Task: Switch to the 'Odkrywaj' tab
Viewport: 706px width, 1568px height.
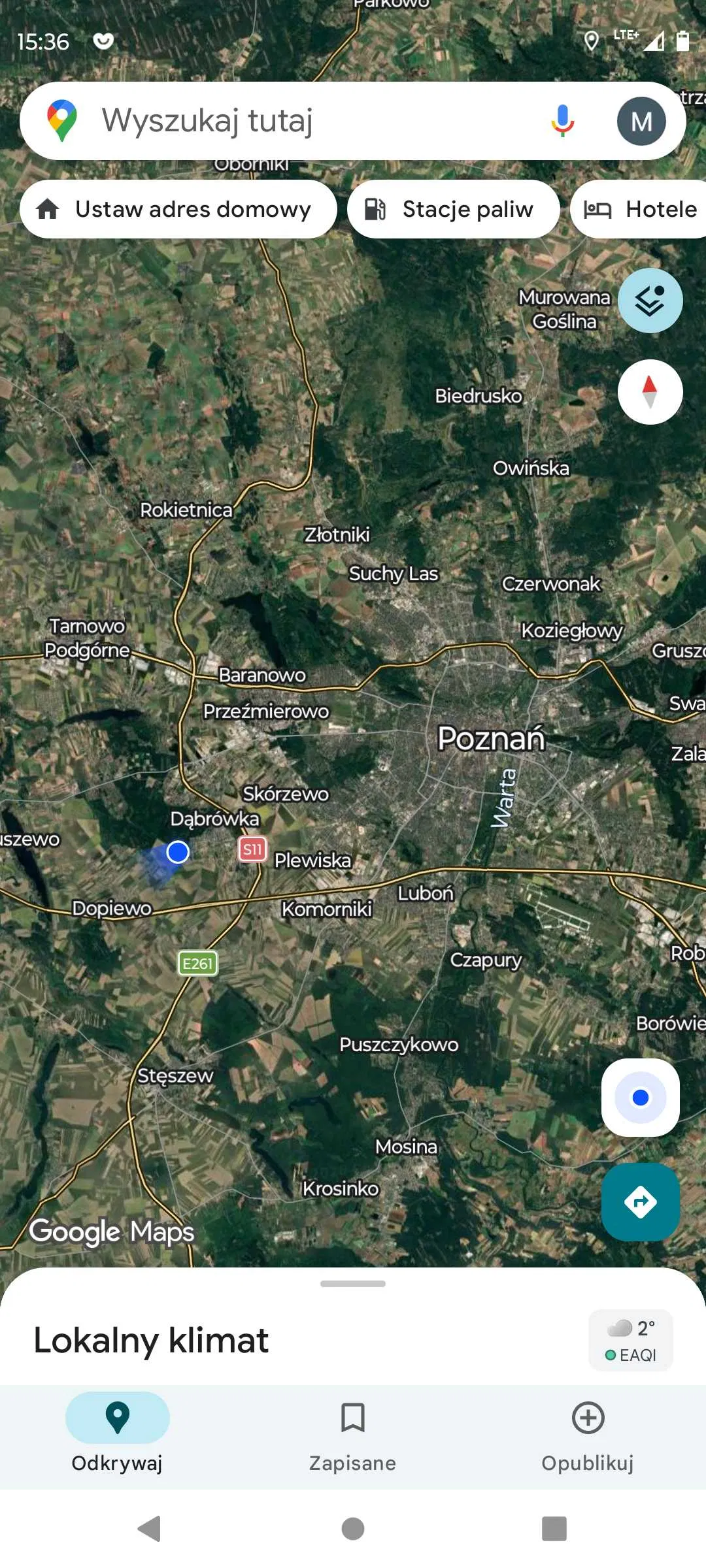Action: (118, 1432)
